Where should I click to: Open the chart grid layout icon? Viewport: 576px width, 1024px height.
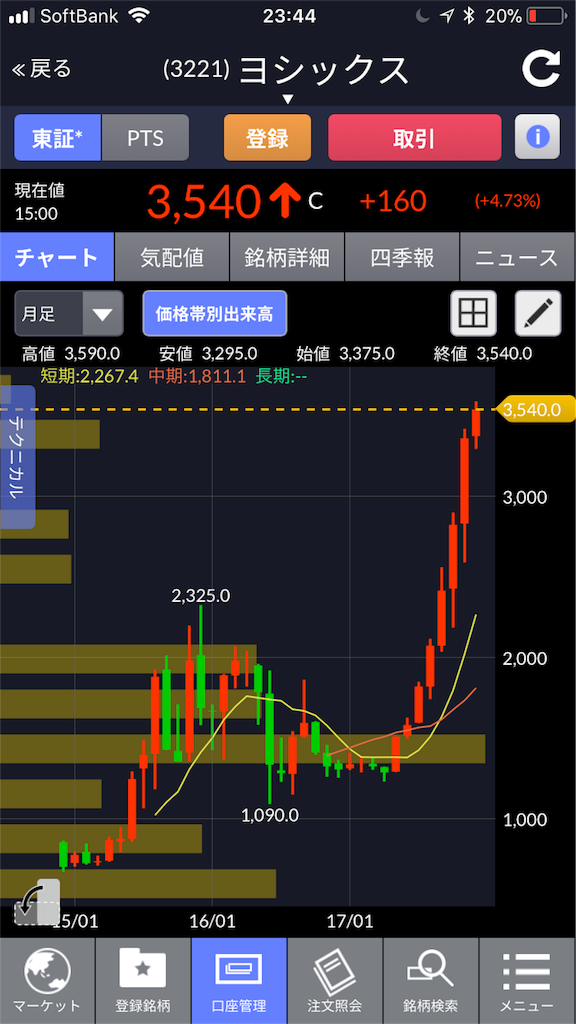point(473,313)
